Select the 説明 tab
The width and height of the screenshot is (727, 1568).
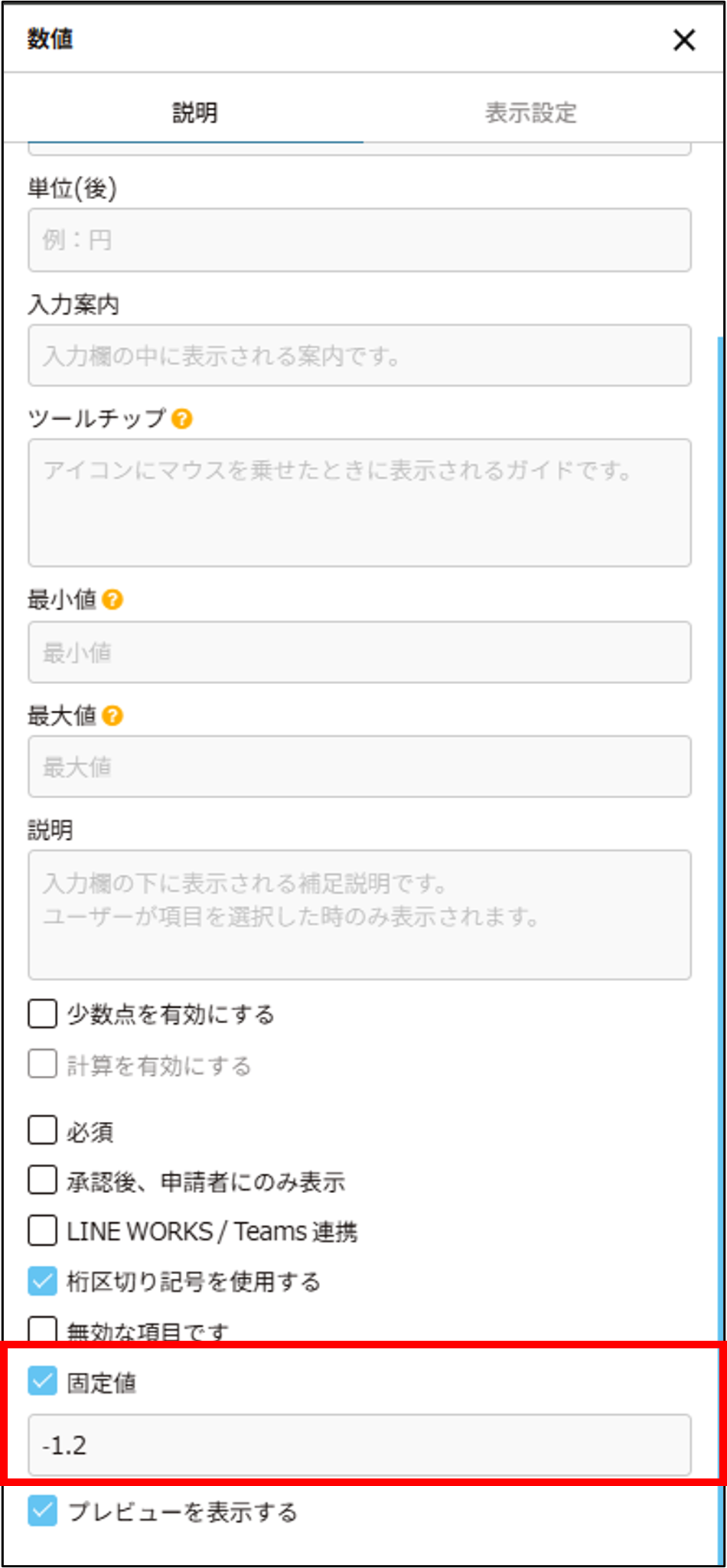coord(194,112)
